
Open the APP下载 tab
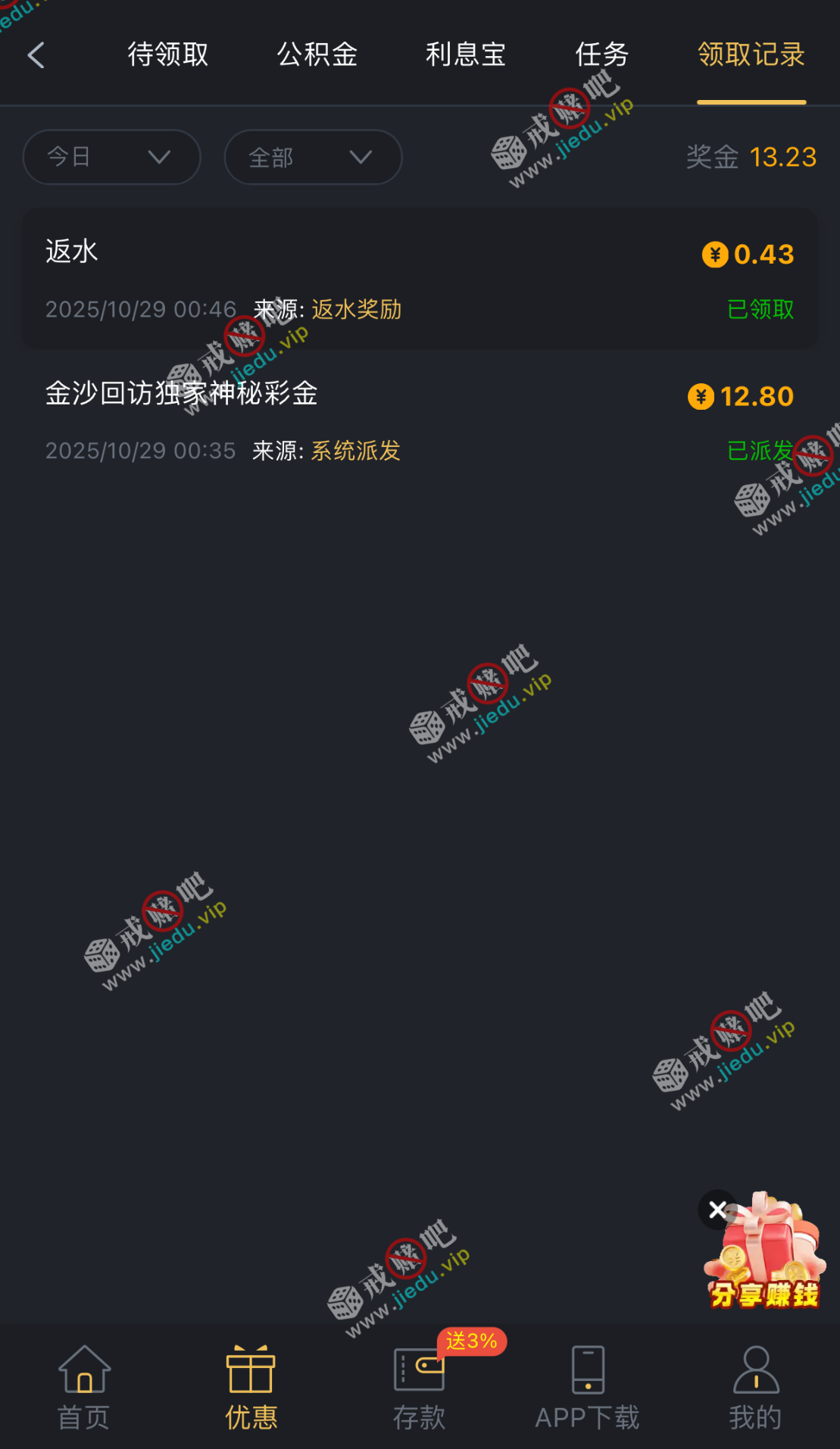tap(587, 1388)
